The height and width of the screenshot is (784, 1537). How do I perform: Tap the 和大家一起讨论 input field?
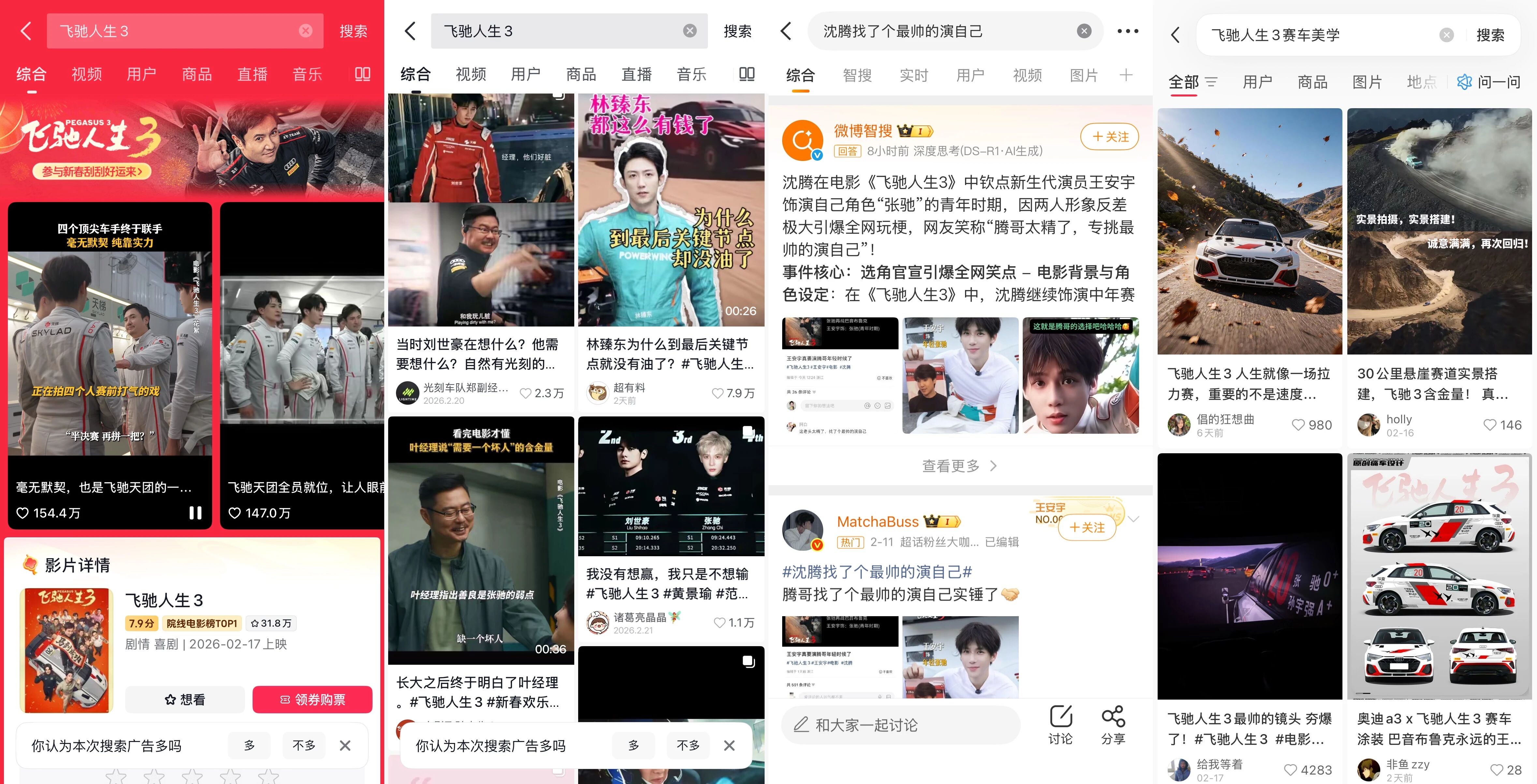[901, 725]
